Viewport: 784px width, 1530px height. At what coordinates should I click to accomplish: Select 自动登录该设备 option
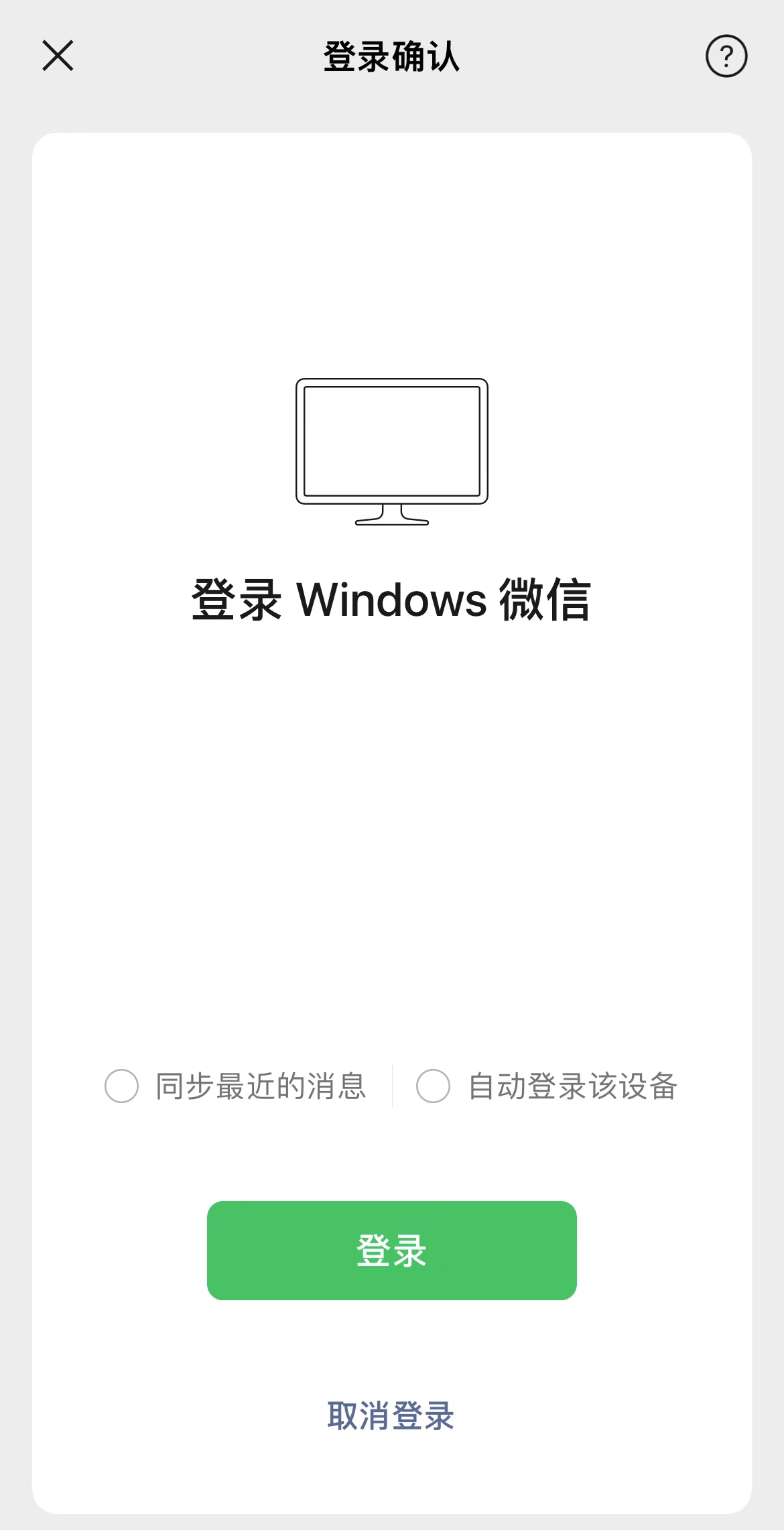point(434,1086)
